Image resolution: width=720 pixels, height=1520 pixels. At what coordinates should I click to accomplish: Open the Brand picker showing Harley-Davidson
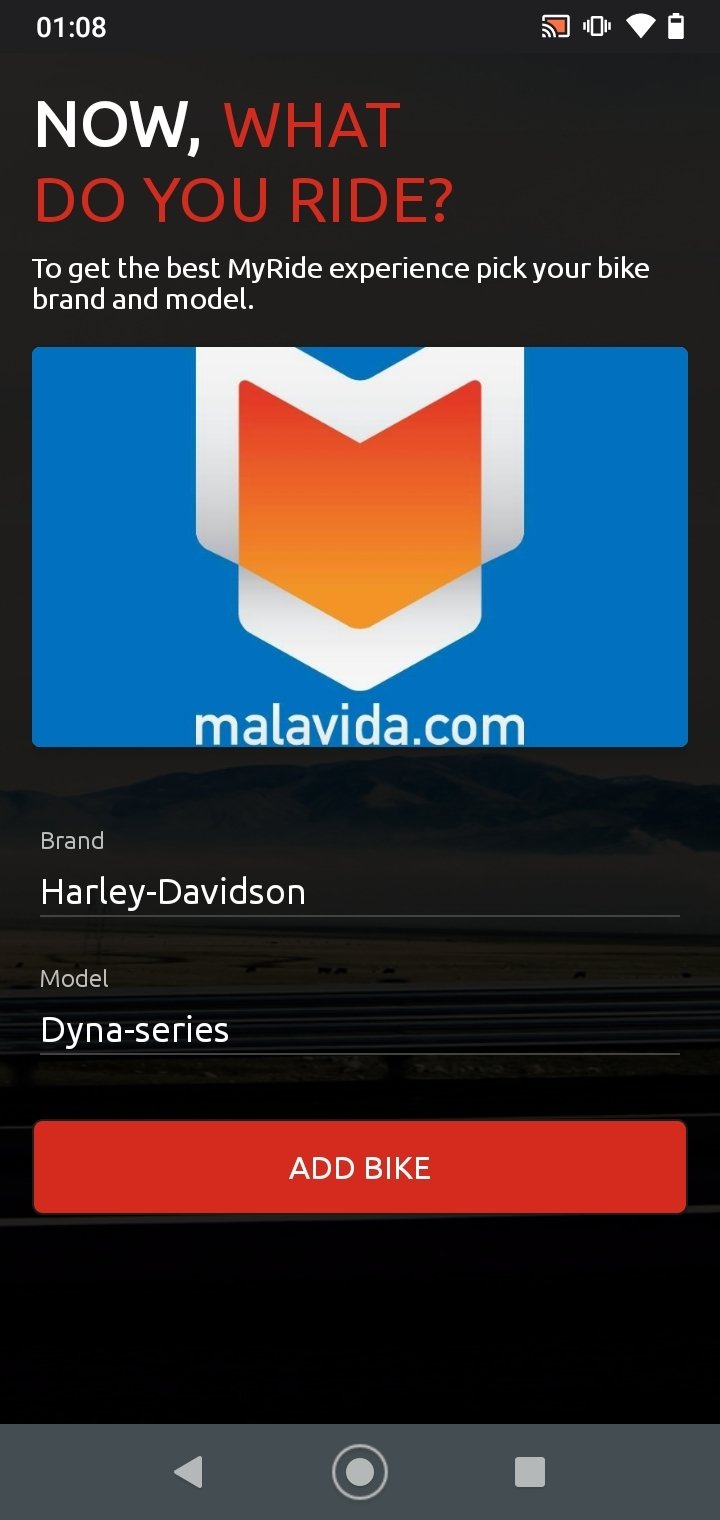coord(359,891)
